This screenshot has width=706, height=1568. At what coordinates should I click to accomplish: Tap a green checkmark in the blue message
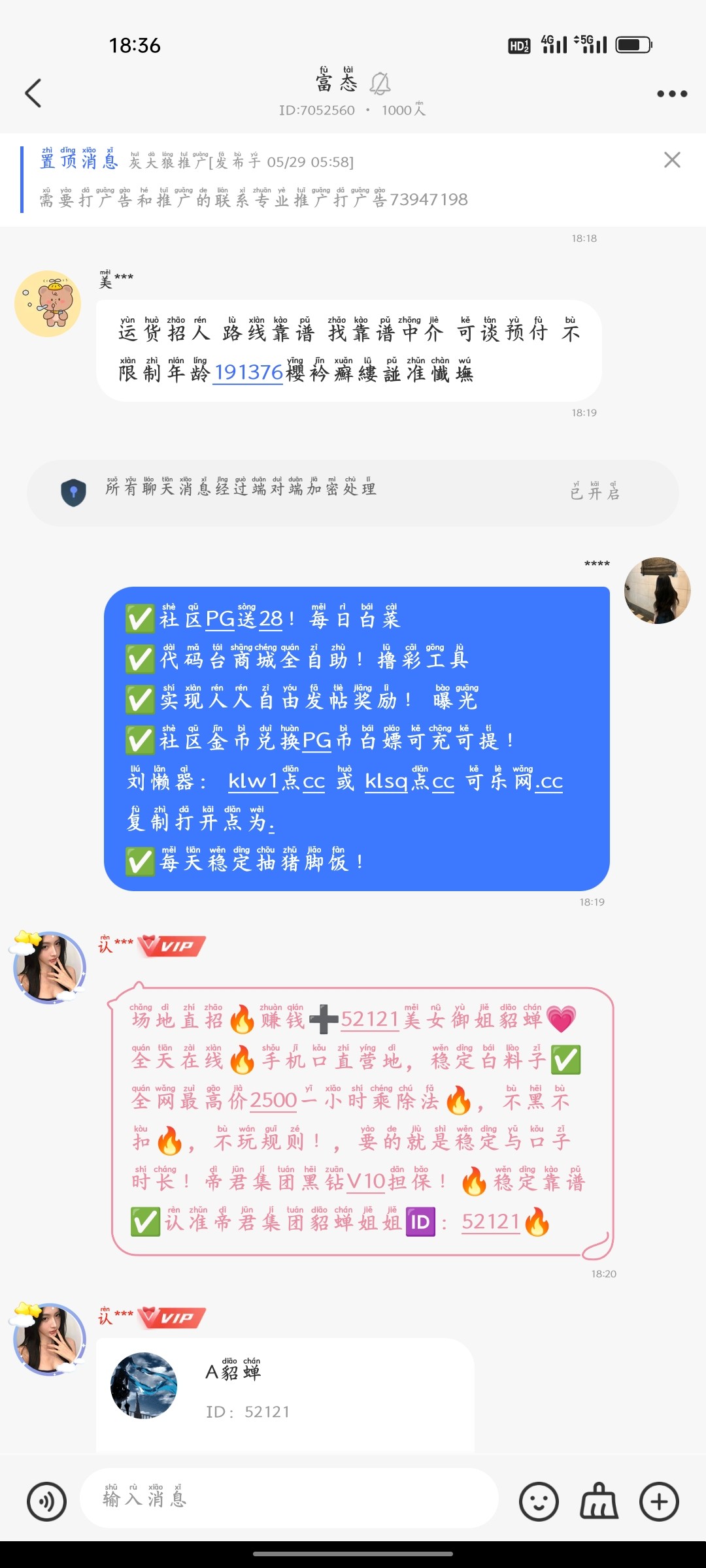[x=139, y=617]
